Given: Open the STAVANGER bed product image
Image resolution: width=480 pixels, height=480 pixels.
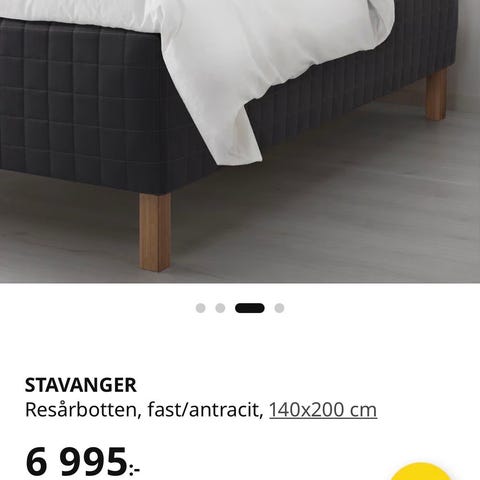Looking at the screenshot, I should (240, 141).
